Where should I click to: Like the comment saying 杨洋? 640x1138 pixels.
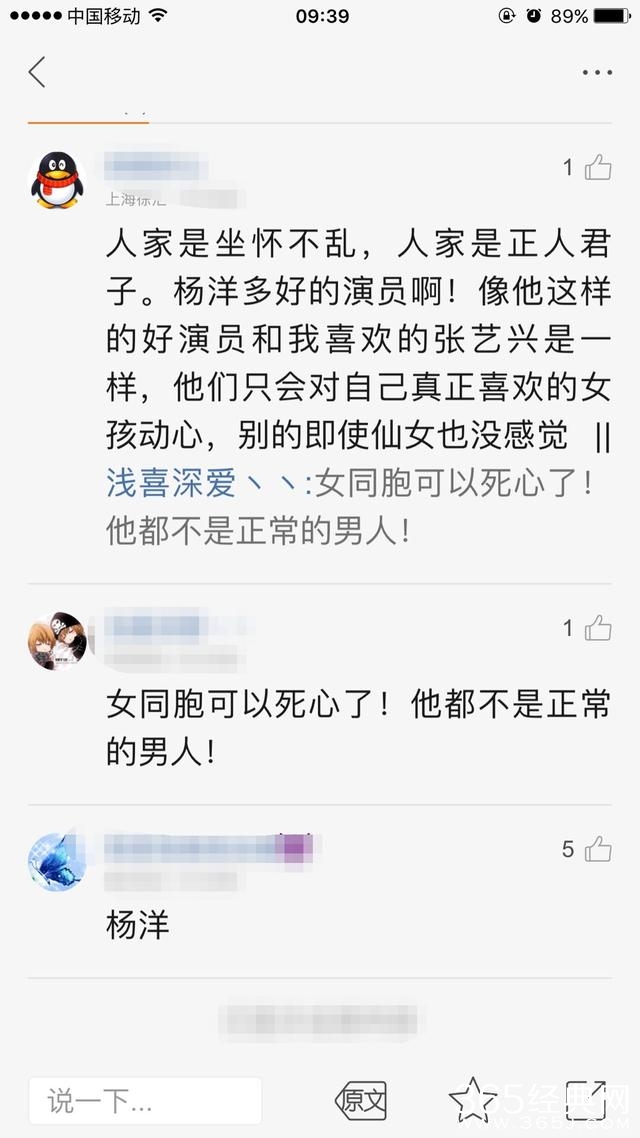click(598, 850)
